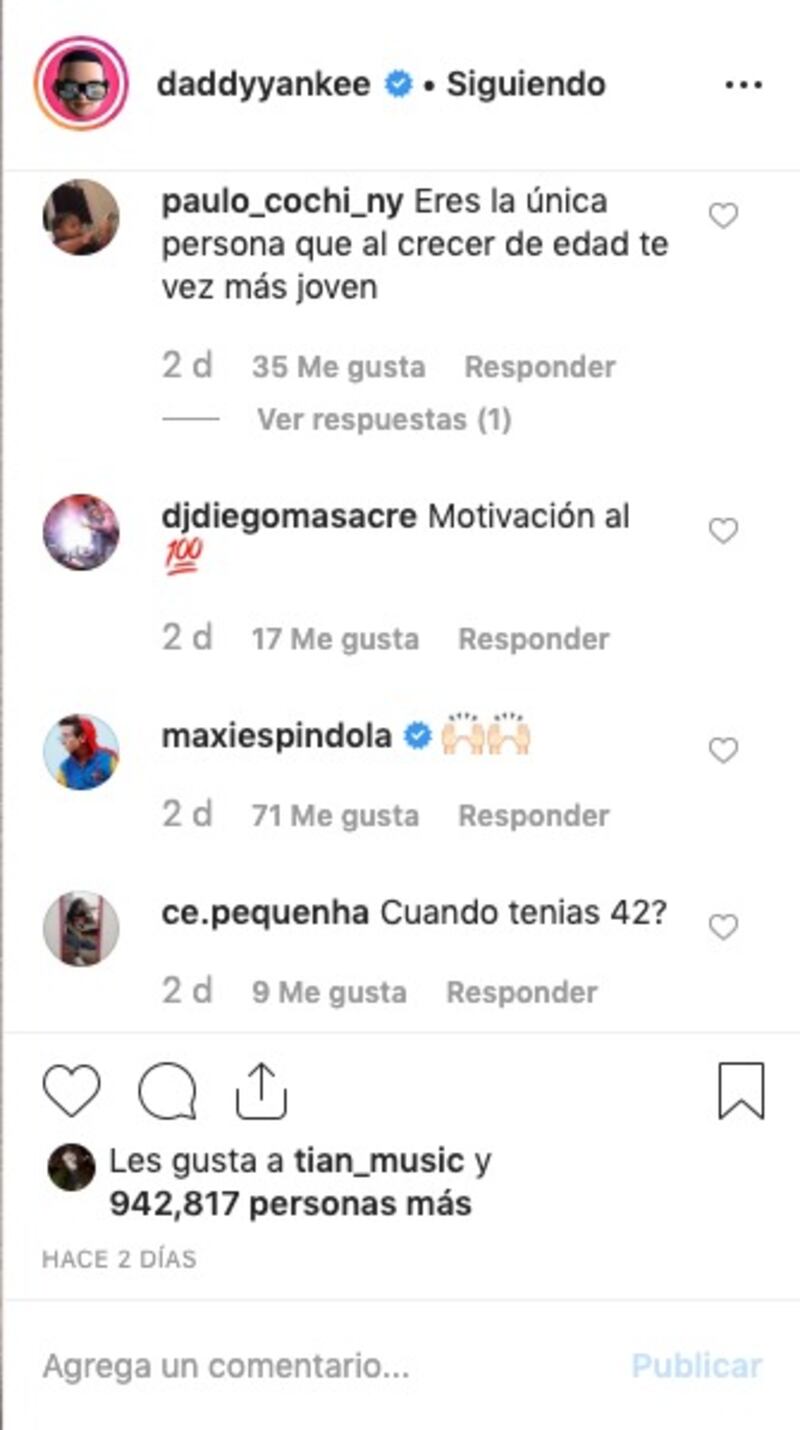Like djdiegomasacre's comment

point(723,531)
